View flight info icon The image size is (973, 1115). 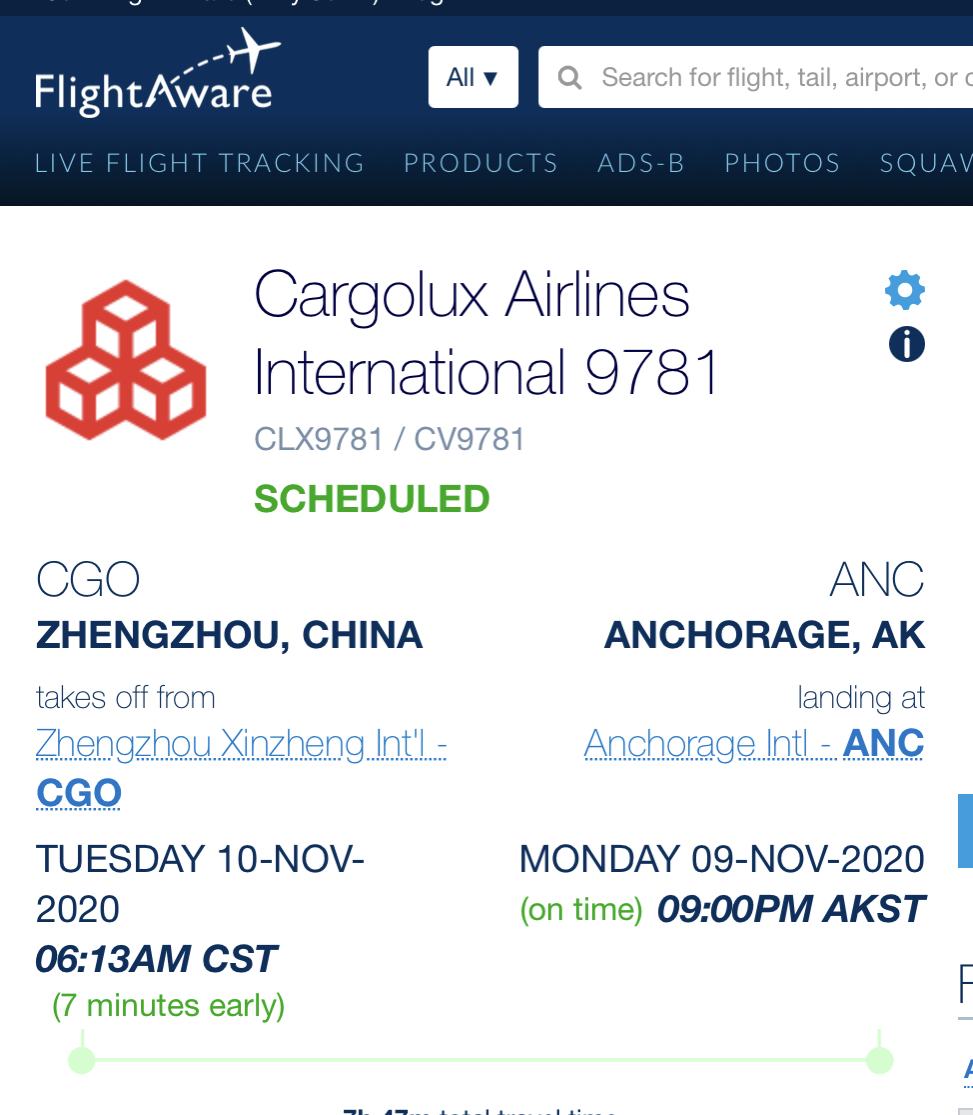click(x=906, y=345)
